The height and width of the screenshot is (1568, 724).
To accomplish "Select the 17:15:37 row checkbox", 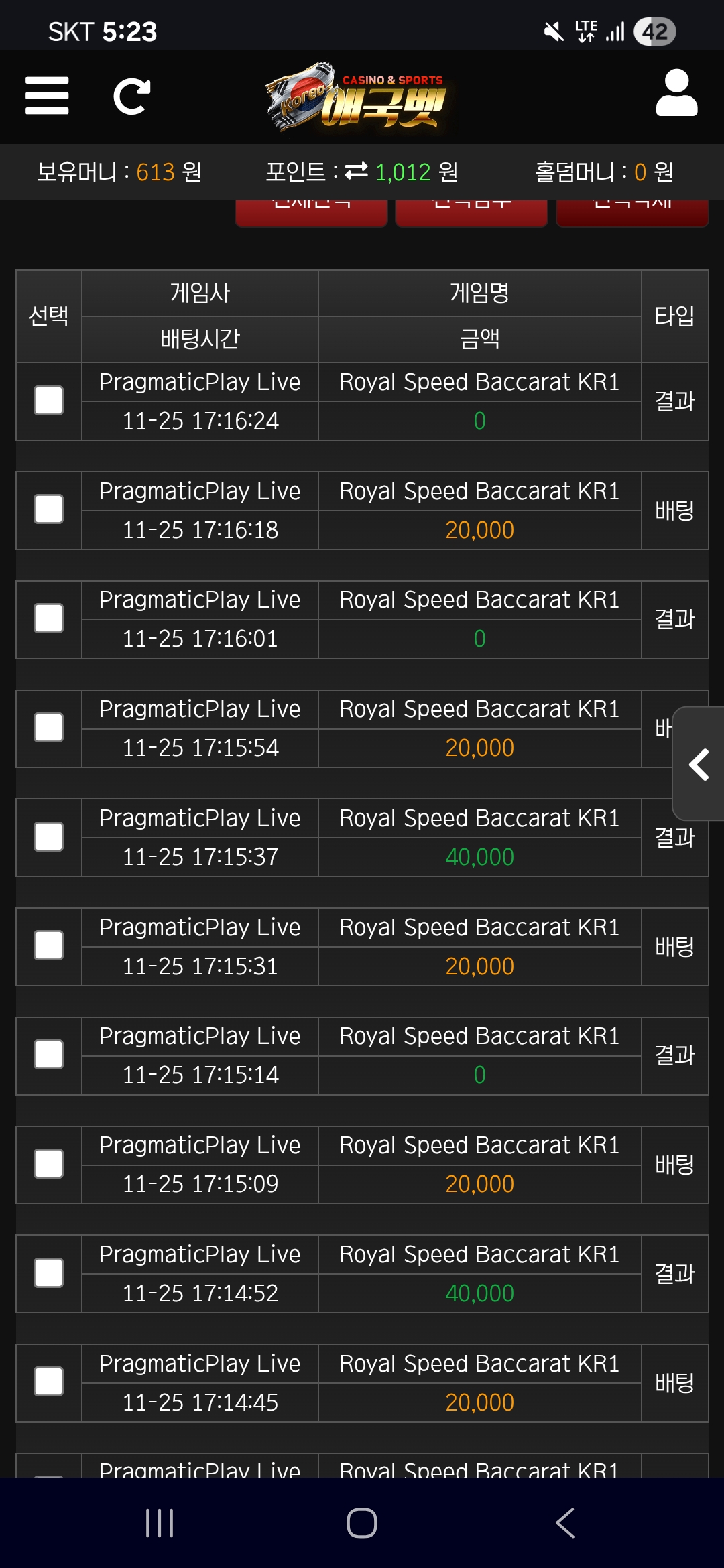I will click(49, 837).
